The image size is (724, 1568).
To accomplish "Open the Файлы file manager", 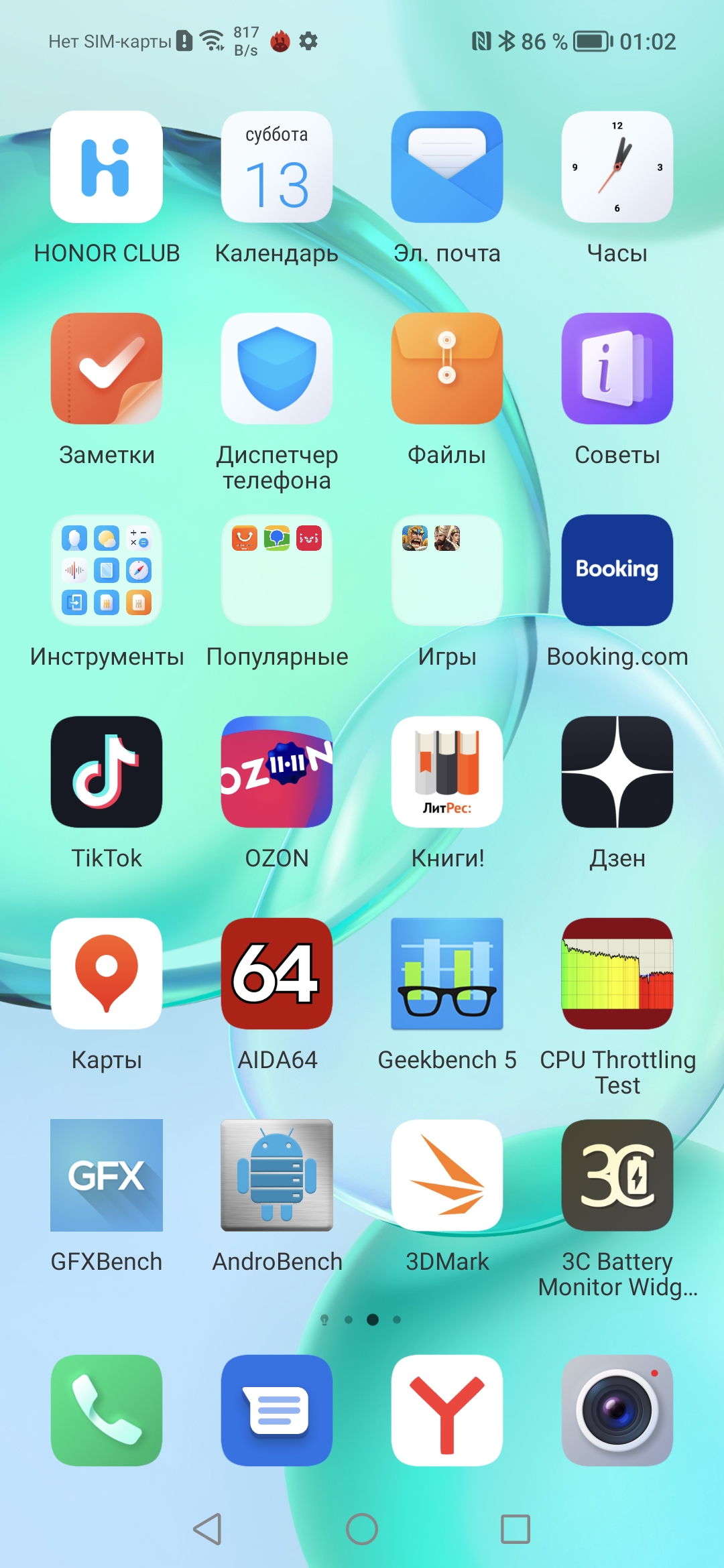I will coord(447,369).
